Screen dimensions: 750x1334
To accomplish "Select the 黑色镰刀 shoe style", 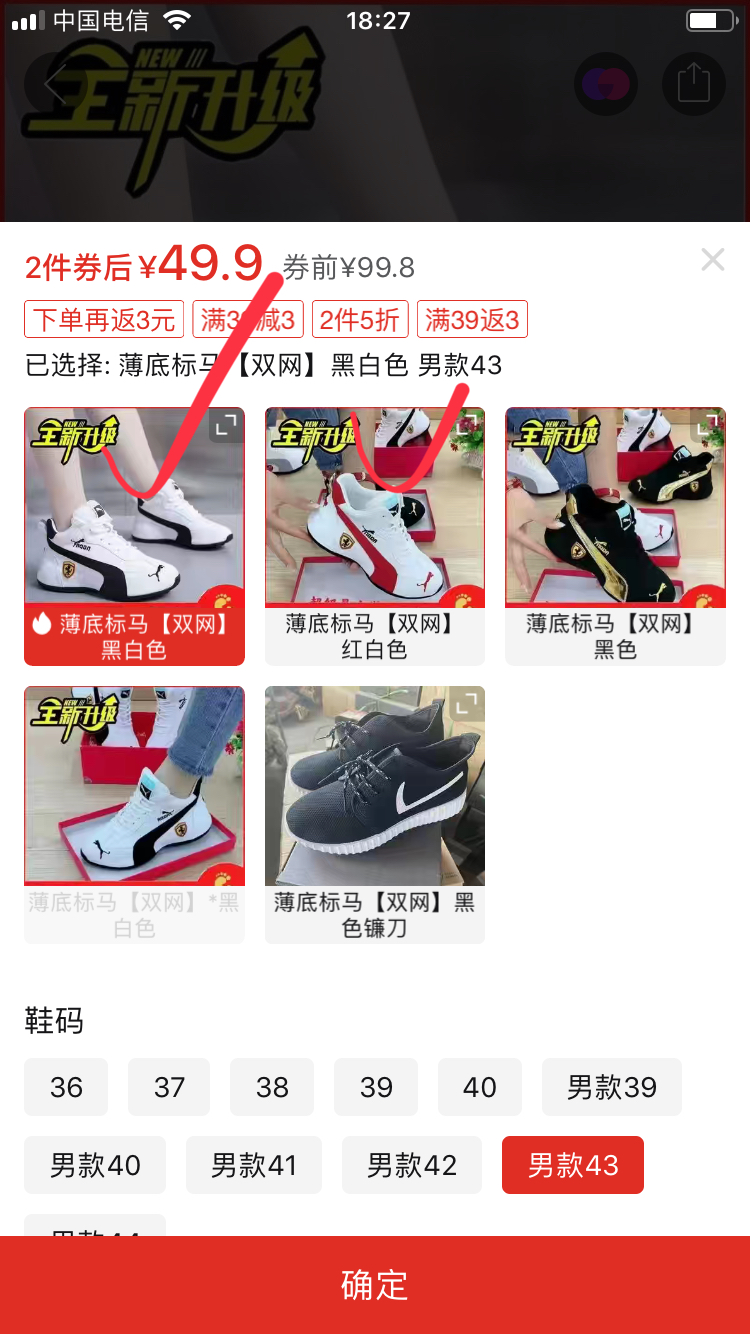I will [x=374, y=814].
